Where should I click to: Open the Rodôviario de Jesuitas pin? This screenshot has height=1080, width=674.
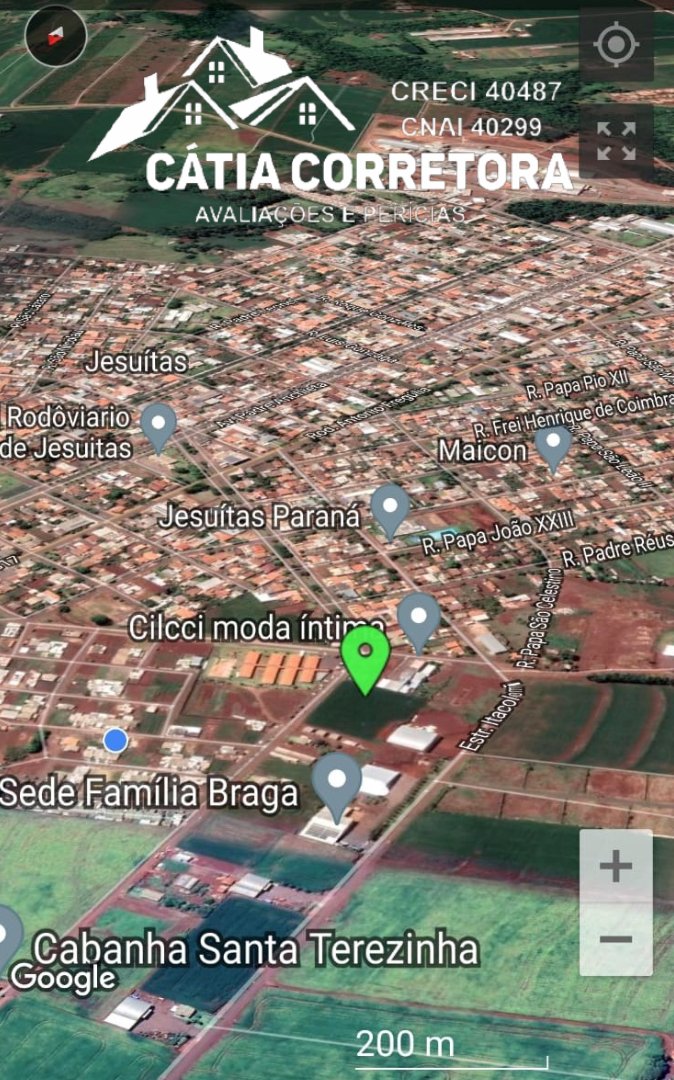pyautogui.click(x=158, y=428)
